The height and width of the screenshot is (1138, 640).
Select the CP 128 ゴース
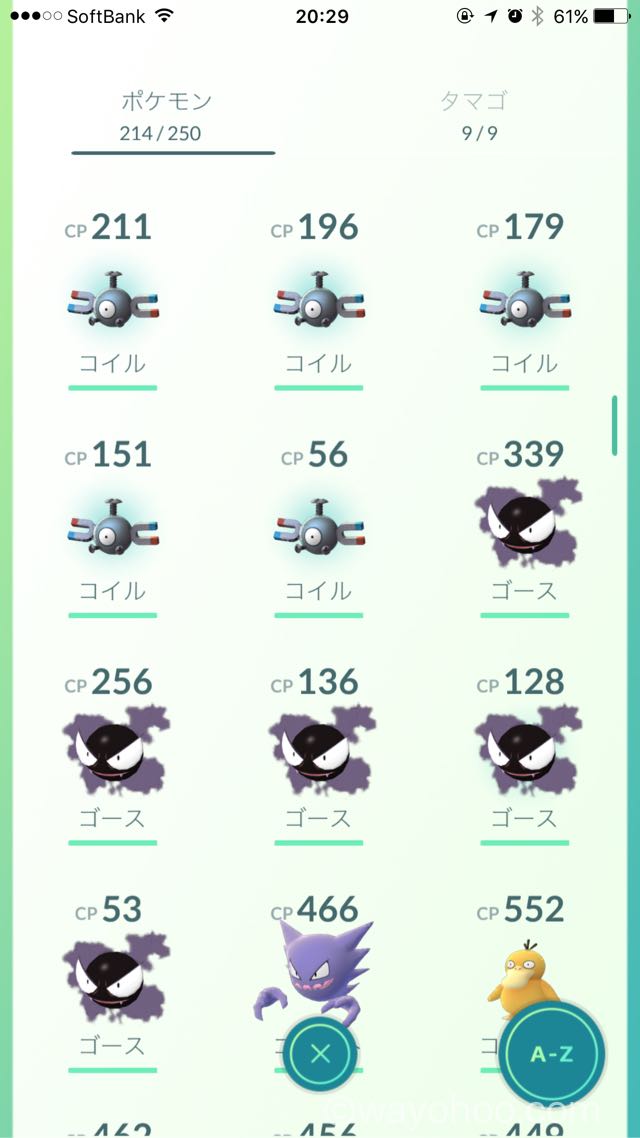click(525, 756)
